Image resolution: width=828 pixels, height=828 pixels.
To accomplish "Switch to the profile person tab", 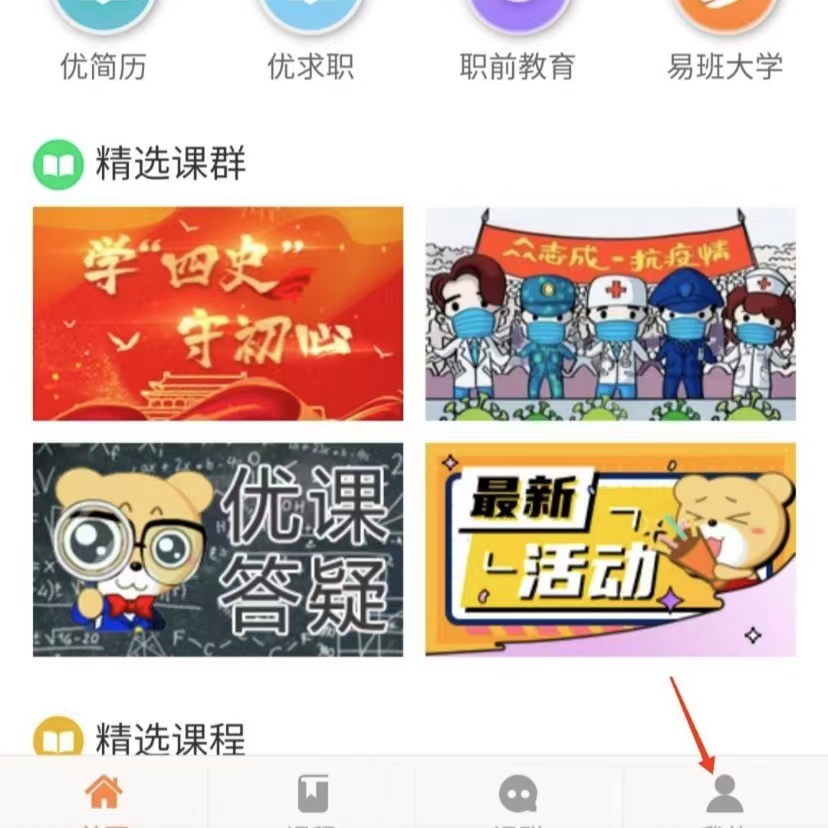I will (725, 796).
